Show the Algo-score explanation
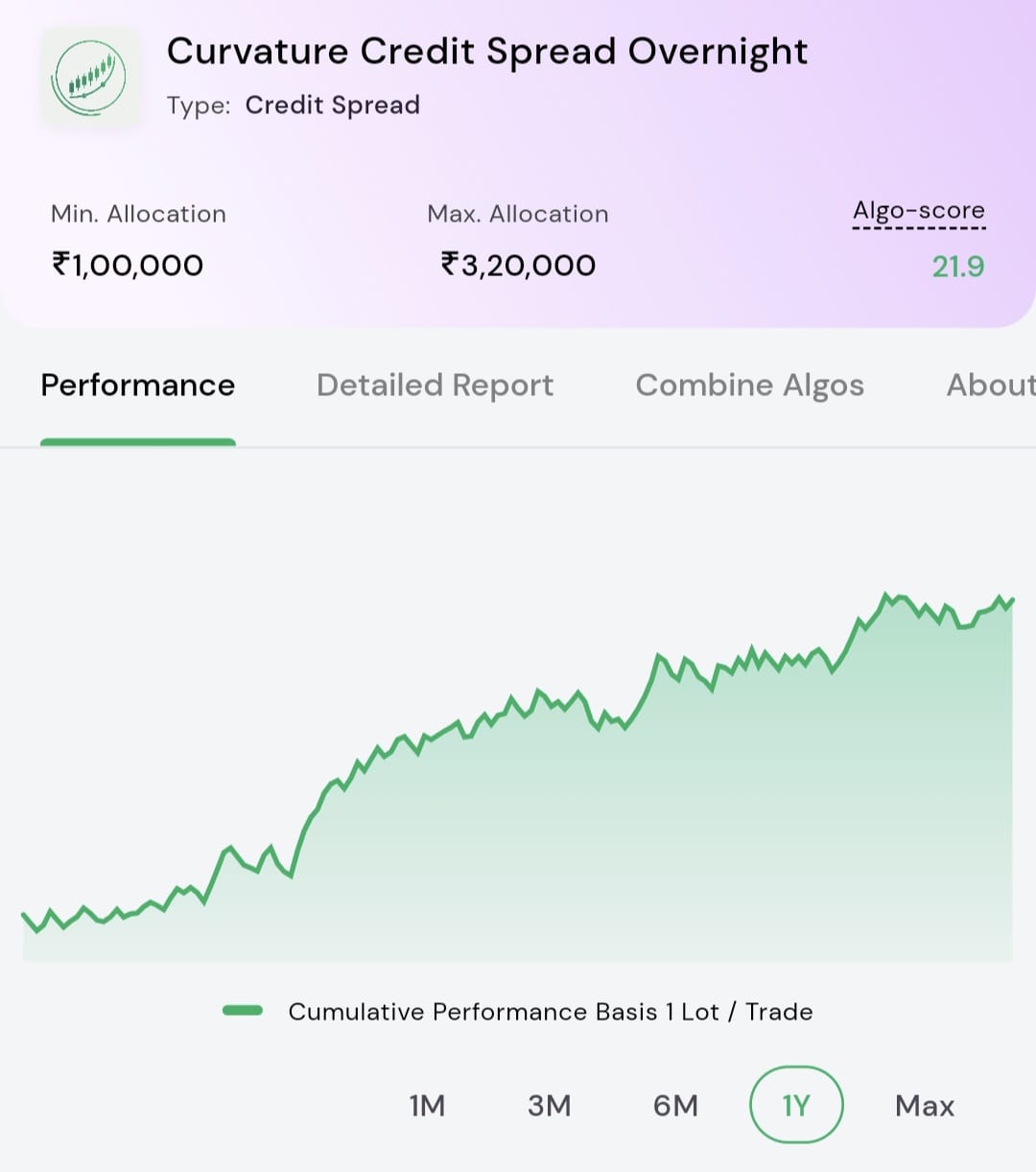This screenshot has width=1036, height=1172. coord(919,211)
